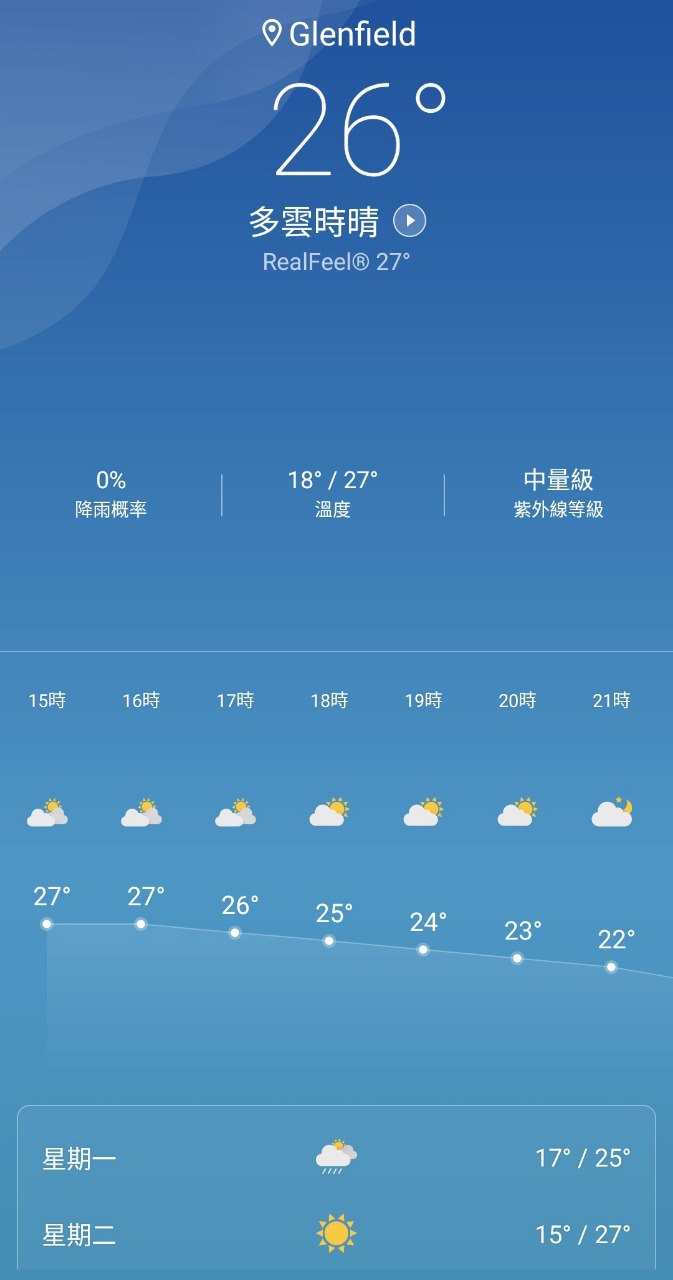This screenshot has height=1280, width=673.
Task: Play the weather animation next to 多雲時晴
Action: (410, 221)
